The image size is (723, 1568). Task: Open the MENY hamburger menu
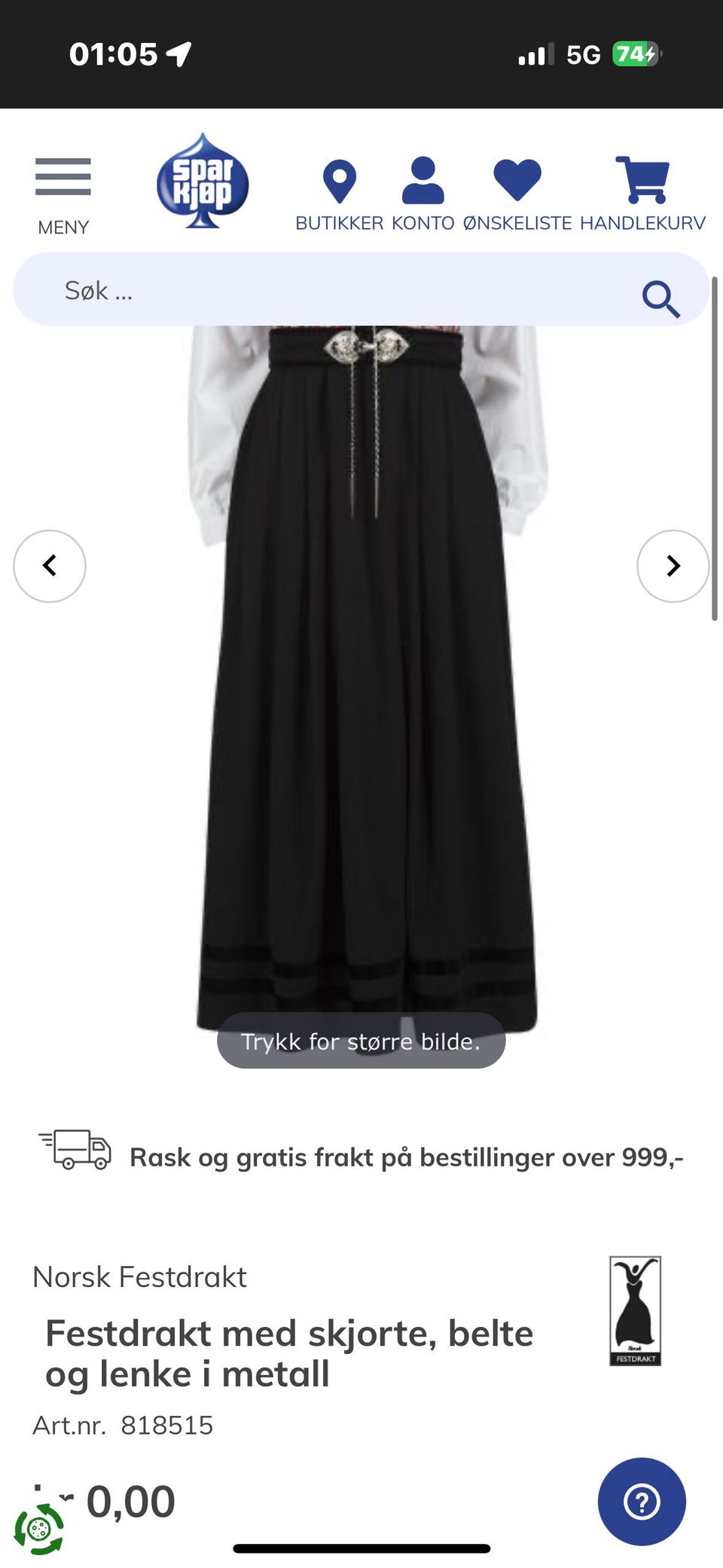pos(63,193)
